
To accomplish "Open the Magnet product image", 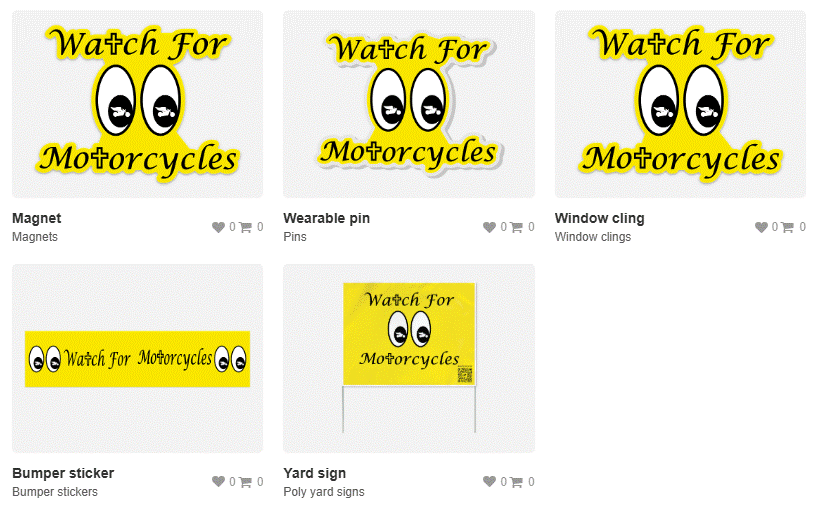I will click(x=137, y=104).
